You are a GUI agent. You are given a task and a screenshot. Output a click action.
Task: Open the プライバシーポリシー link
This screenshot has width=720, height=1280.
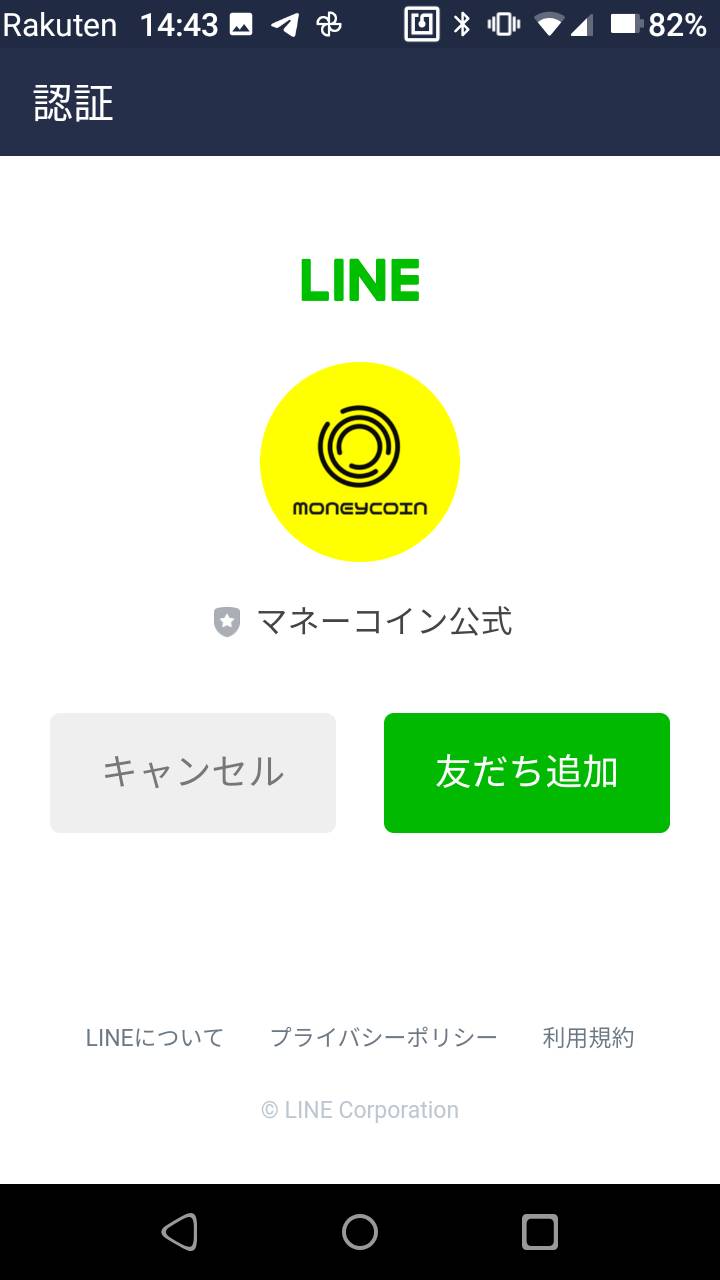pos(384,1038)
